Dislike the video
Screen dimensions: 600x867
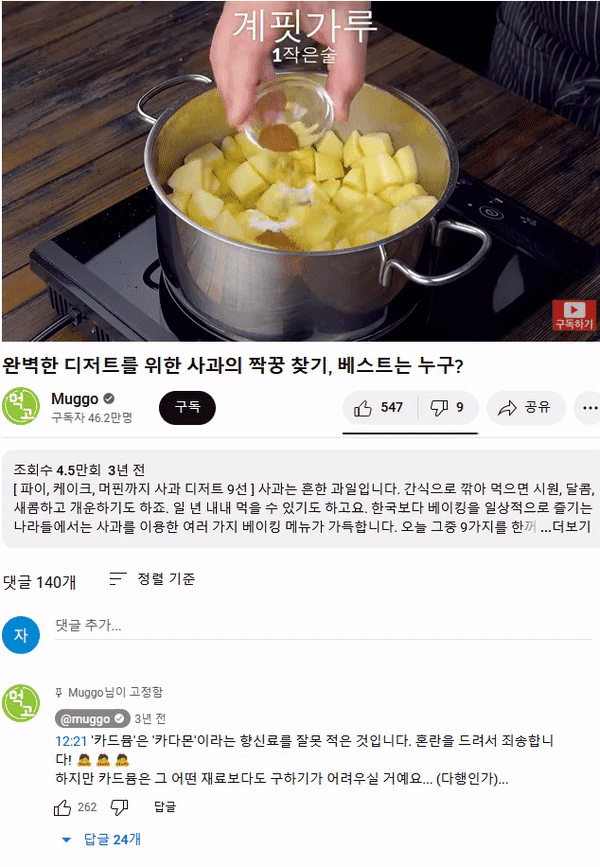click(x=447, y=407)
